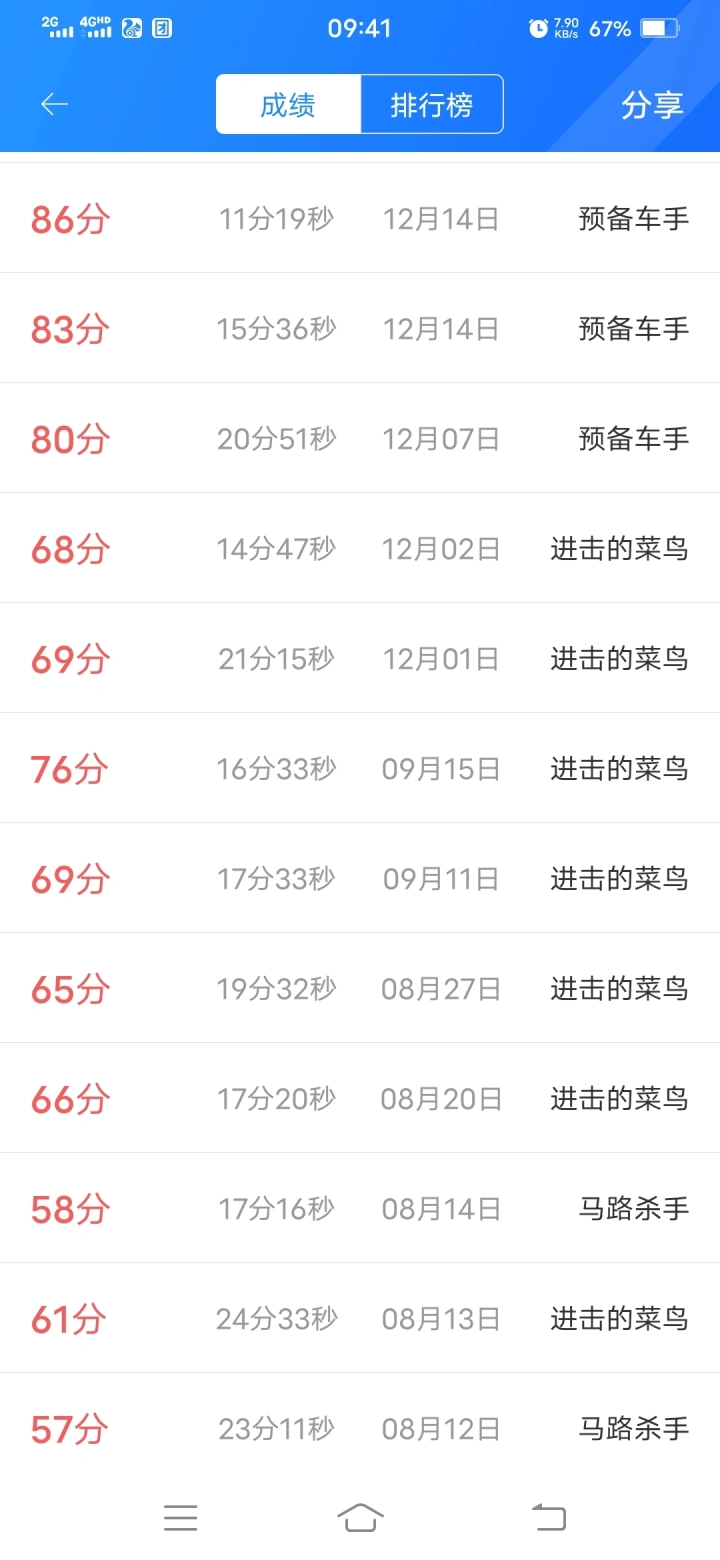This screenshot has height=1560, width=720.
Task: Open the 86分 record from 12月14日
Action: (360, 218)
